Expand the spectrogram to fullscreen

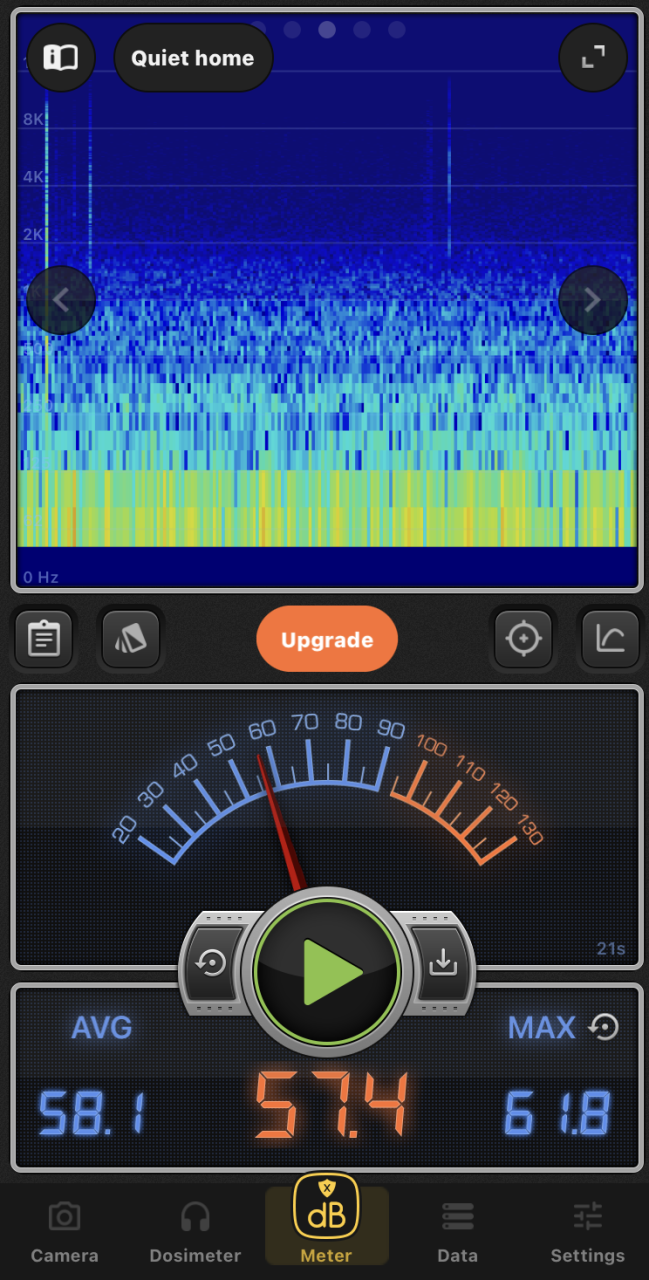click(x=592, y=58)
